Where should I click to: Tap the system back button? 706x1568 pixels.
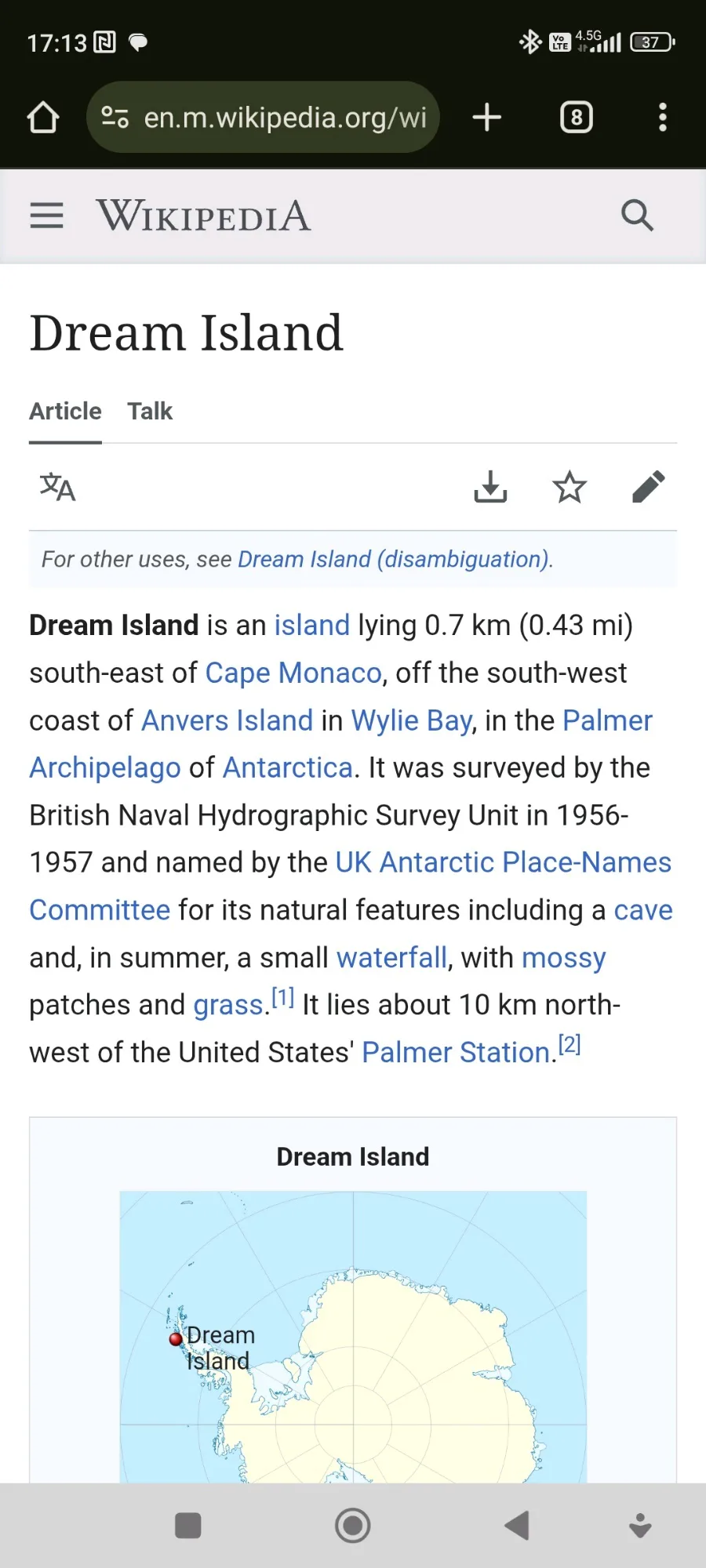[516, 1526]
